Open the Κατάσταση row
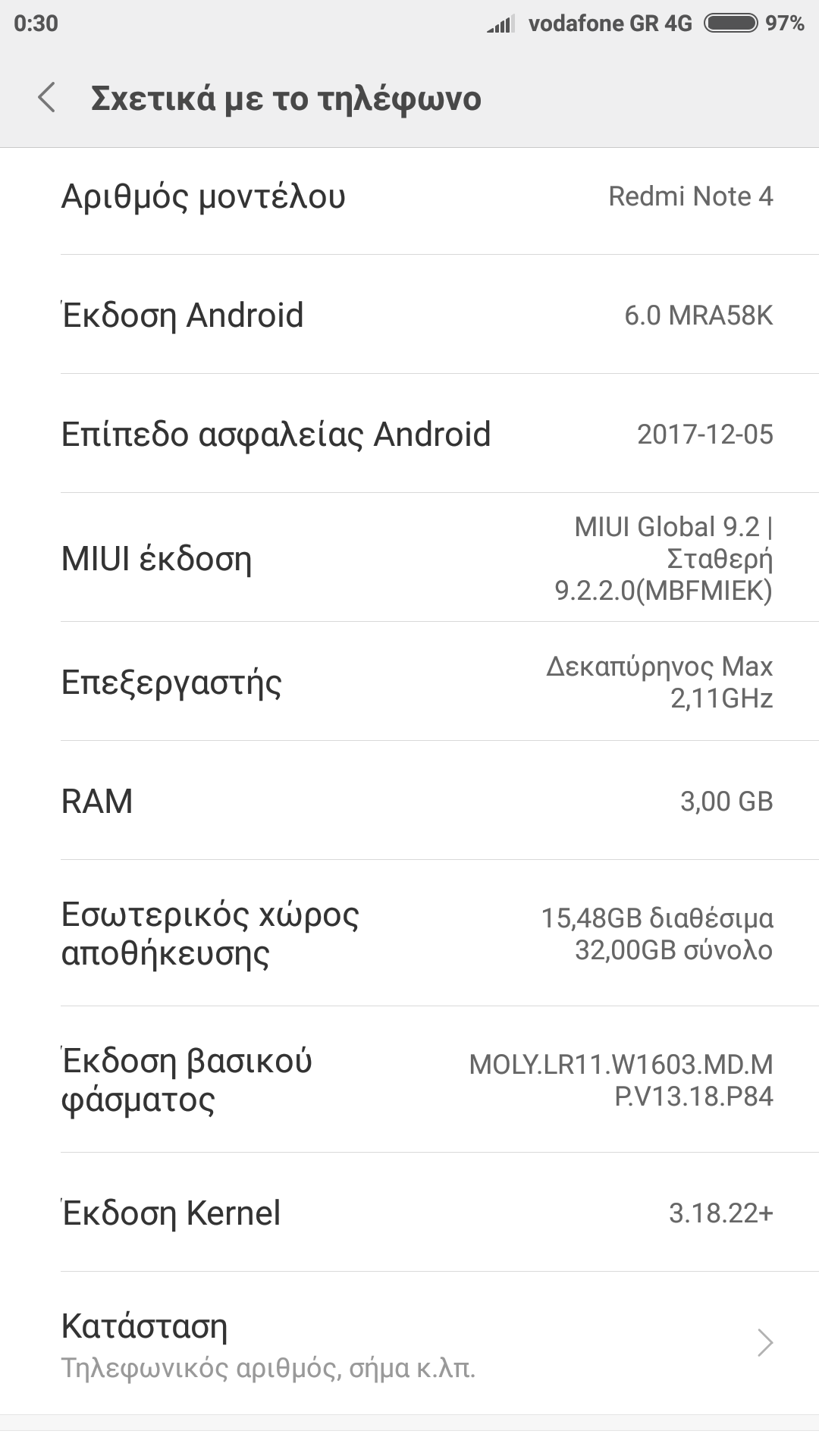This screenshot has height=1456, width=819. 409,1344
